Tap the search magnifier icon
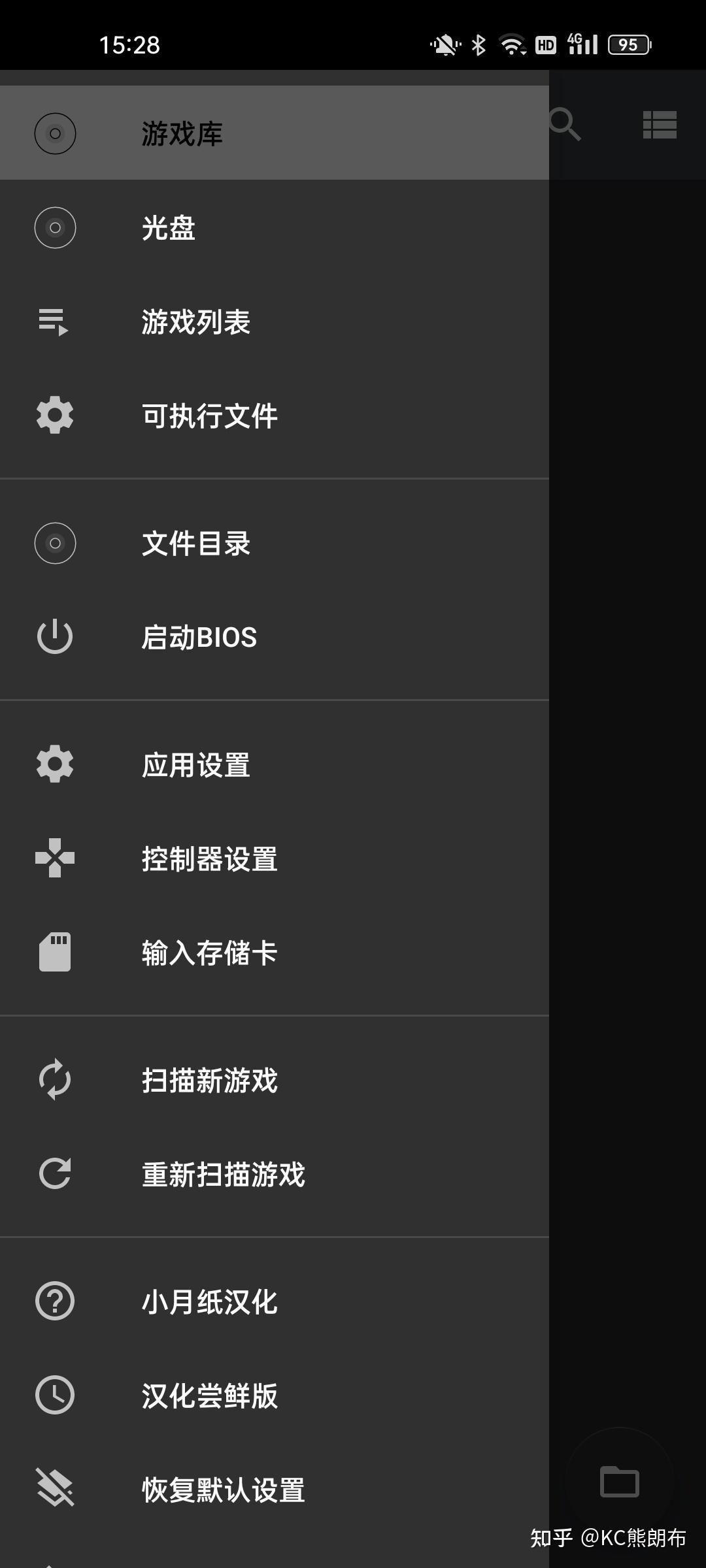The width and height of the screenshot is (706, 1568). coord(566,124)
